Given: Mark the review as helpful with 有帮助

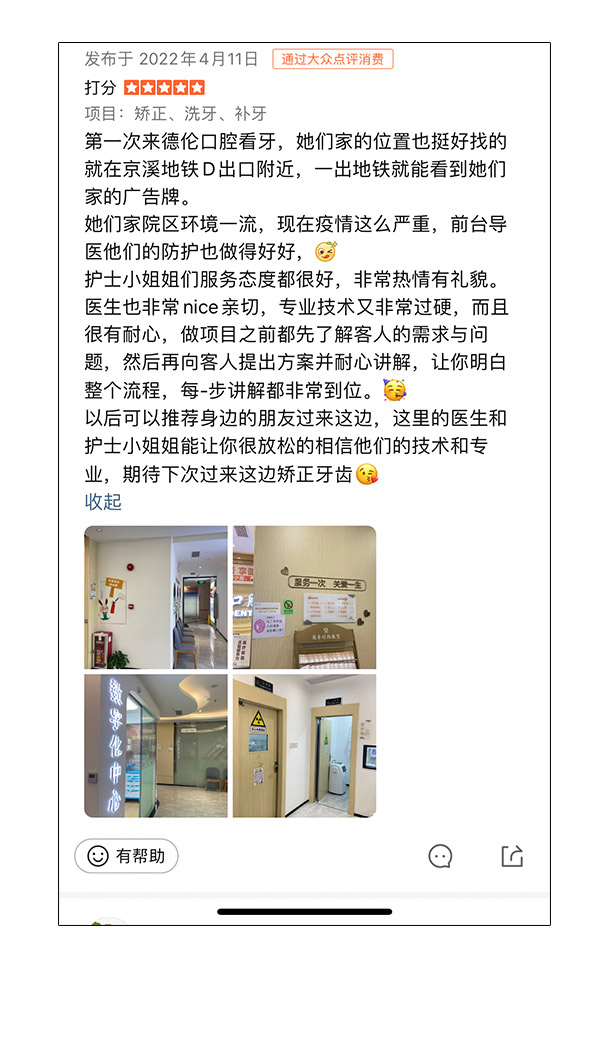Looking at the screenshot, I should (x=126, y=856).
